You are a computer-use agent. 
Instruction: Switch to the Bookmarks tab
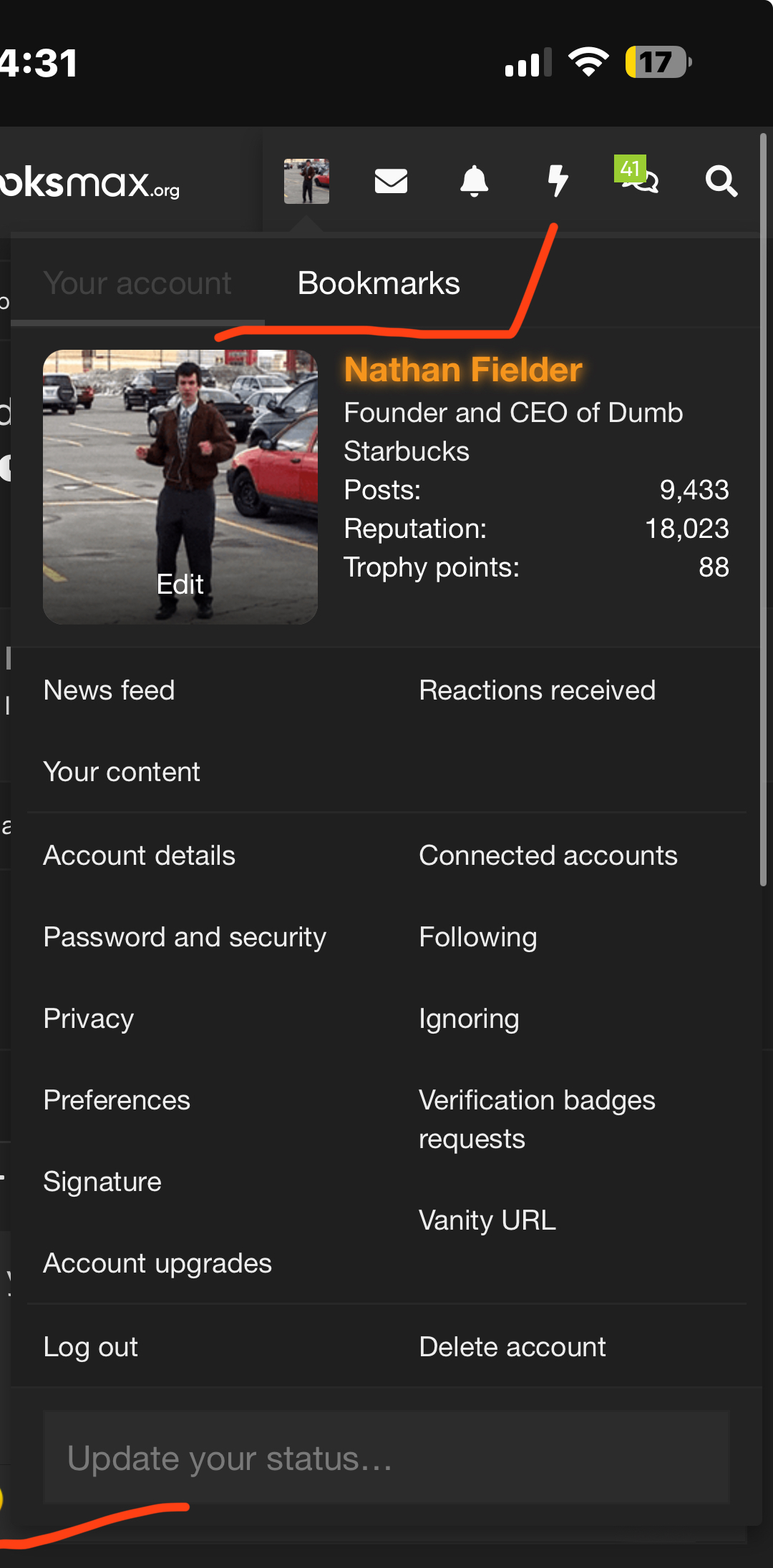tap(379, 283)
